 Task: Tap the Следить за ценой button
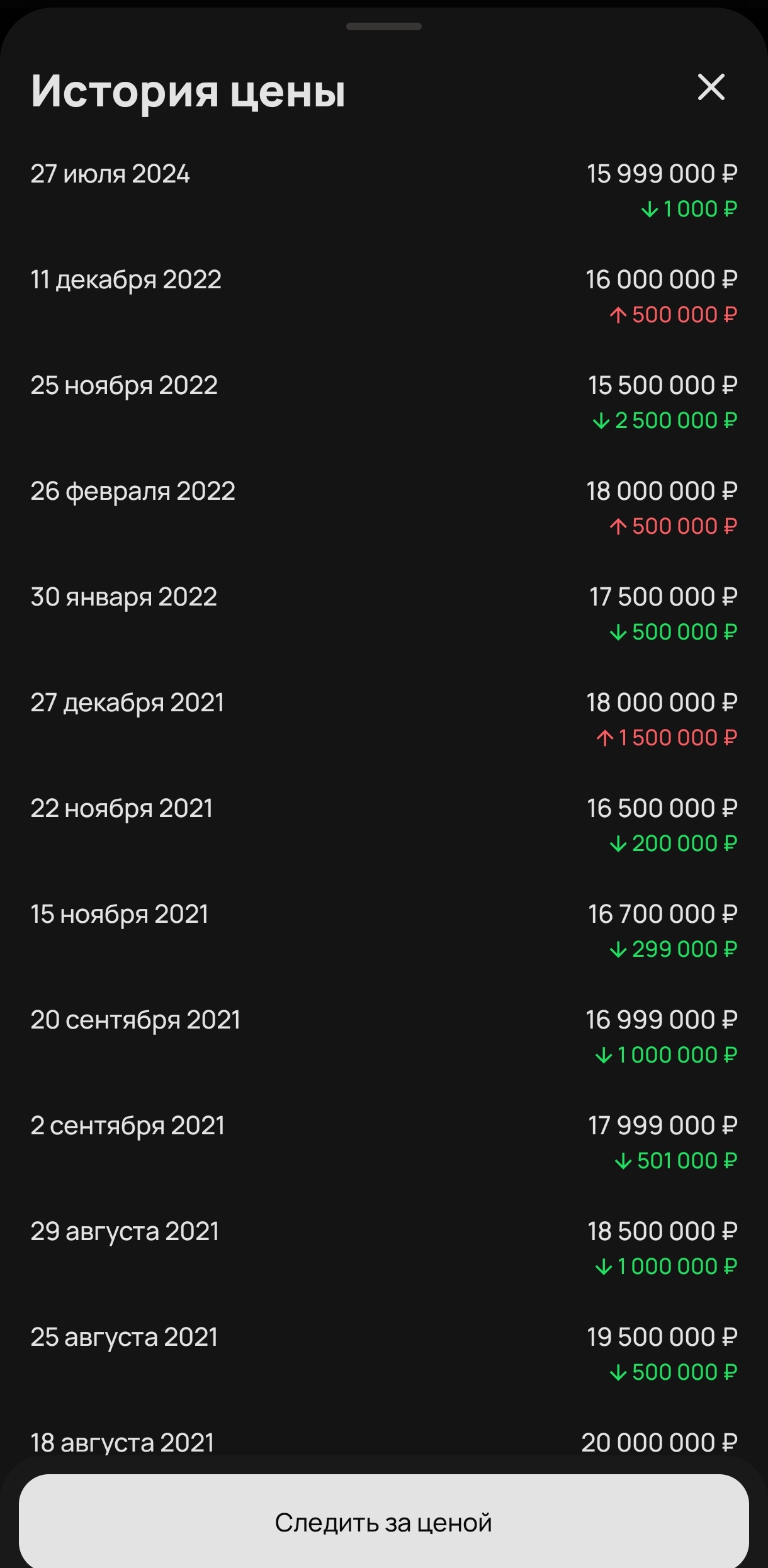[383, 1522]
